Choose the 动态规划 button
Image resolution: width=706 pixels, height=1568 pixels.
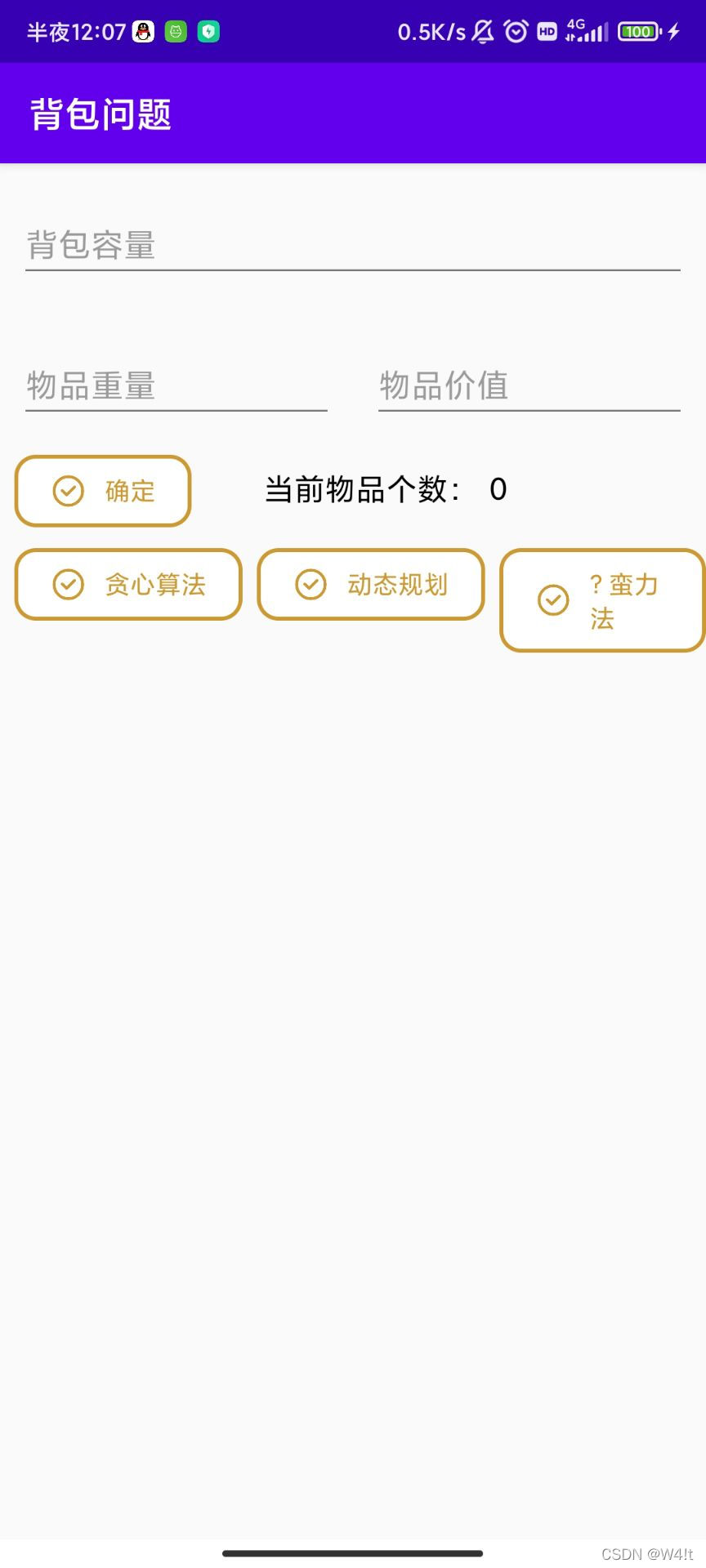pos(371,585)
